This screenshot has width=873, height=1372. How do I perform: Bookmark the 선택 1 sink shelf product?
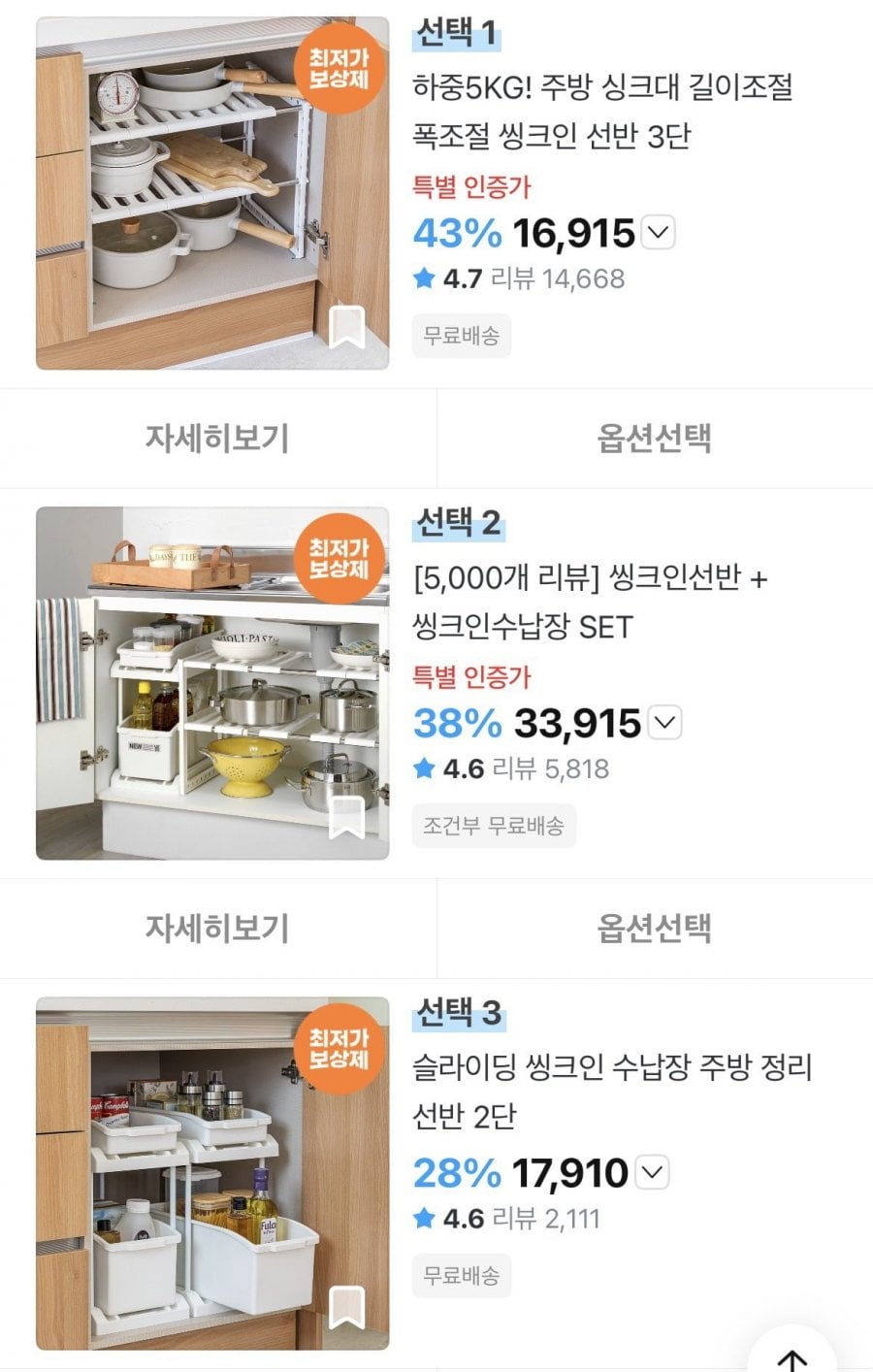coord(346,327)
